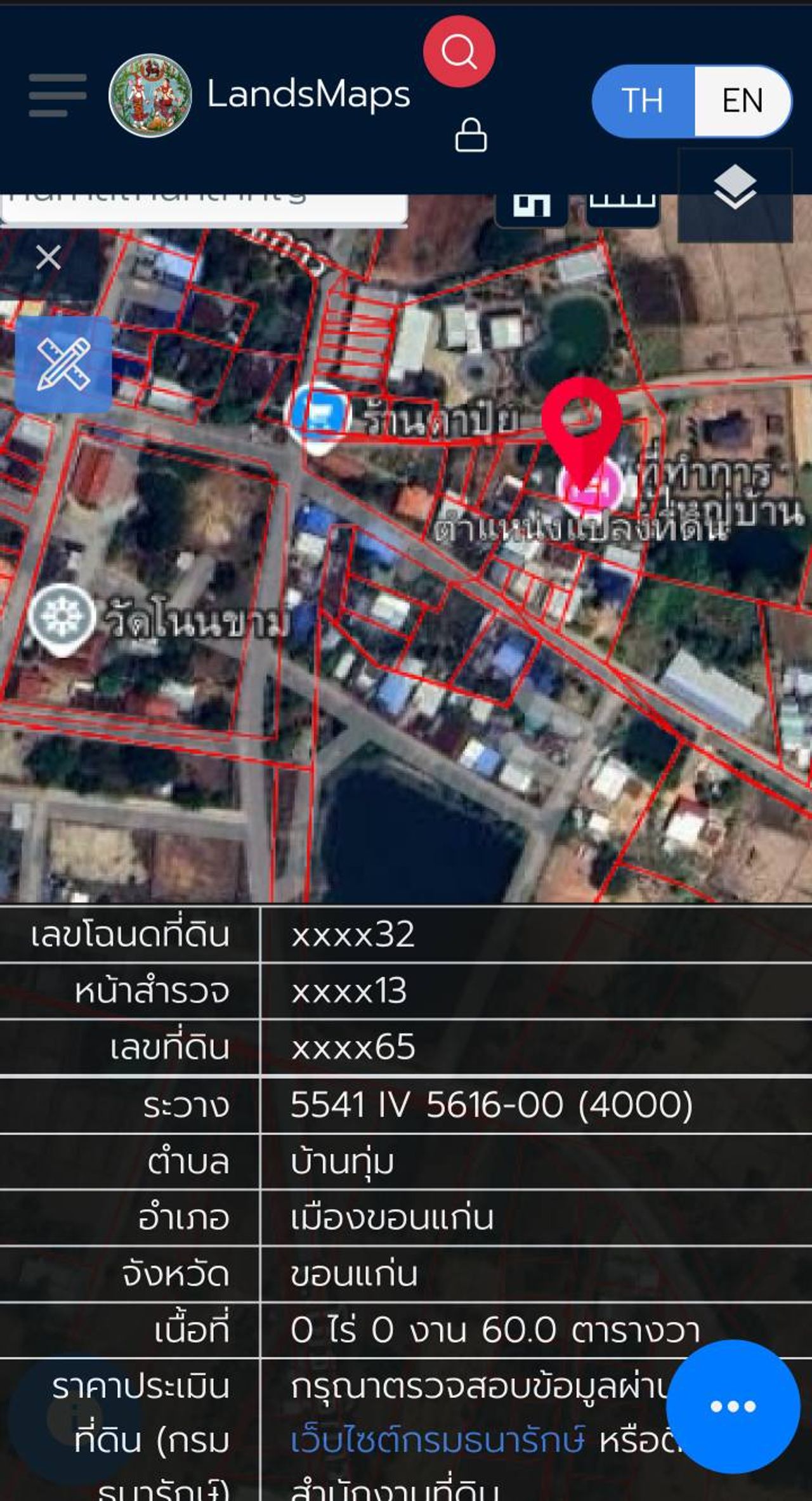Tap the ร้านตาปัย shop marker
The height and width of the screenshot is (1501, 812).
coord(318,415)
